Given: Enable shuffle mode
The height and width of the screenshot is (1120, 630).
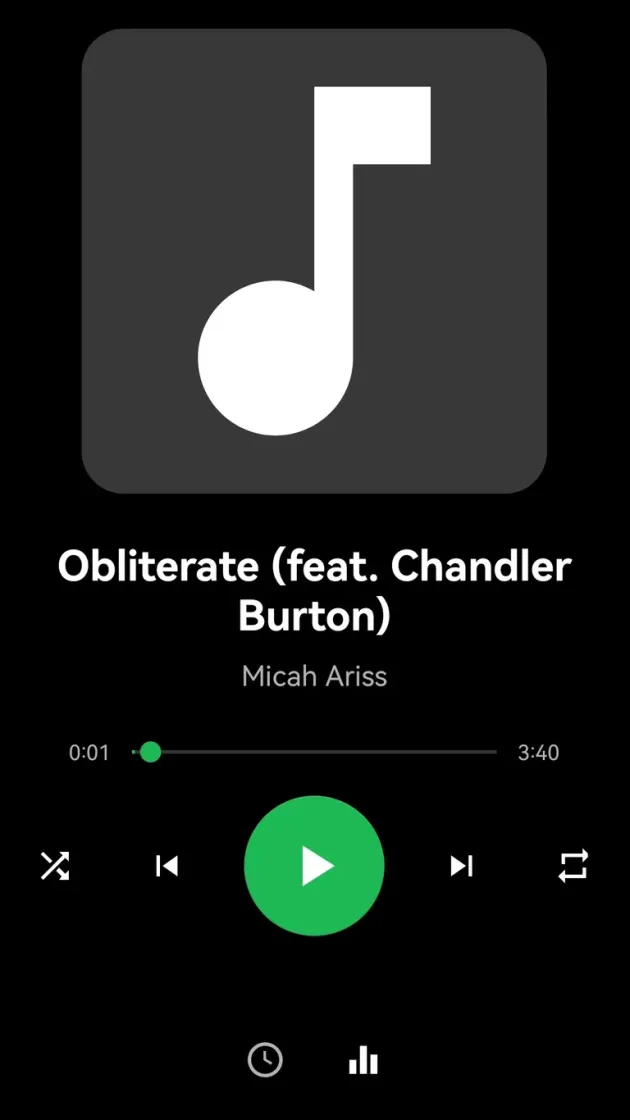Looking at the screenshot, I should pyautogui.click(x=55, y=866).
